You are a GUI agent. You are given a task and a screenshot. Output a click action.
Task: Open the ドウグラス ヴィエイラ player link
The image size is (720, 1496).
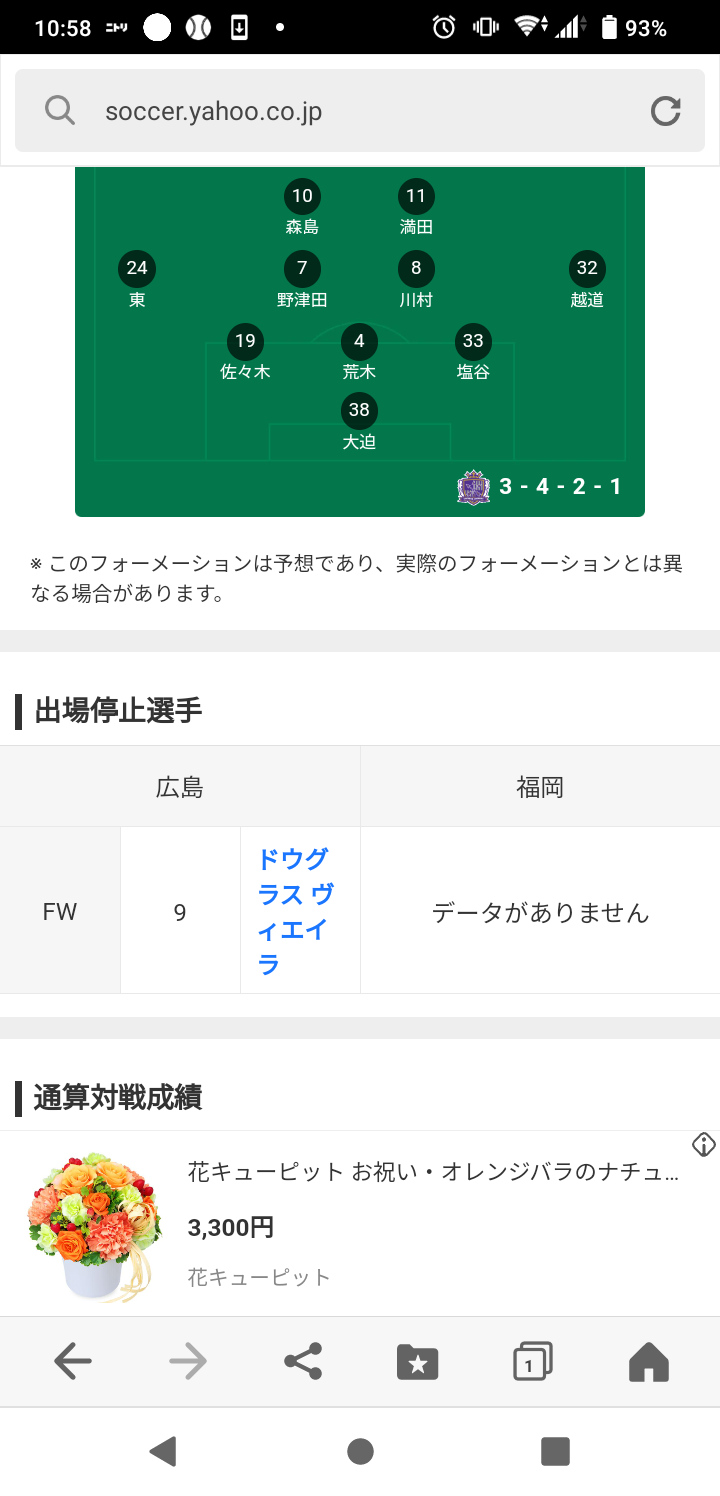click(295, 911)
